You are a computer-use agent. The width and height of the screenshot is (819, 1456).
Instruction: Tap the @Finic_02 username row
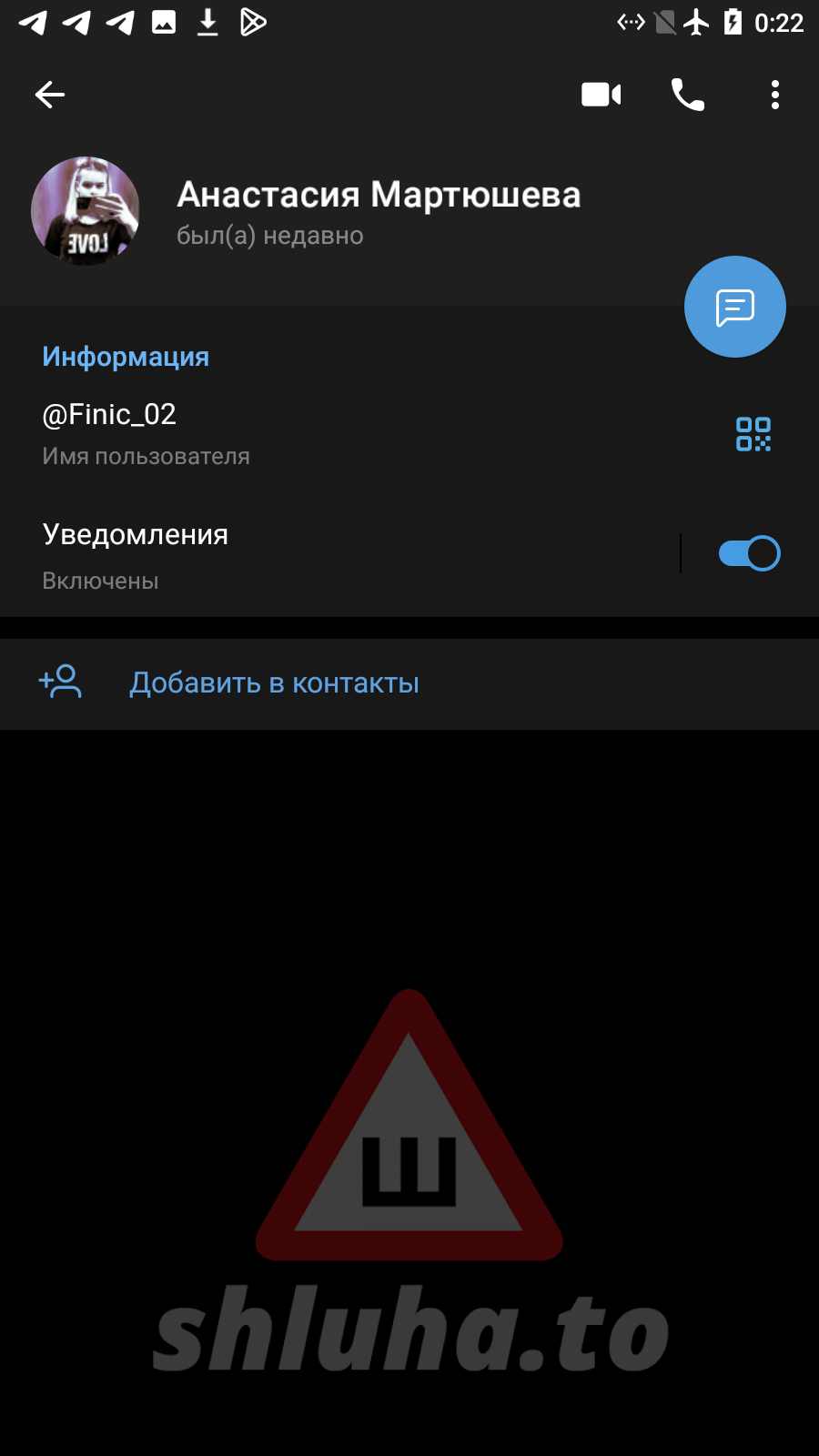click(273, 433)
